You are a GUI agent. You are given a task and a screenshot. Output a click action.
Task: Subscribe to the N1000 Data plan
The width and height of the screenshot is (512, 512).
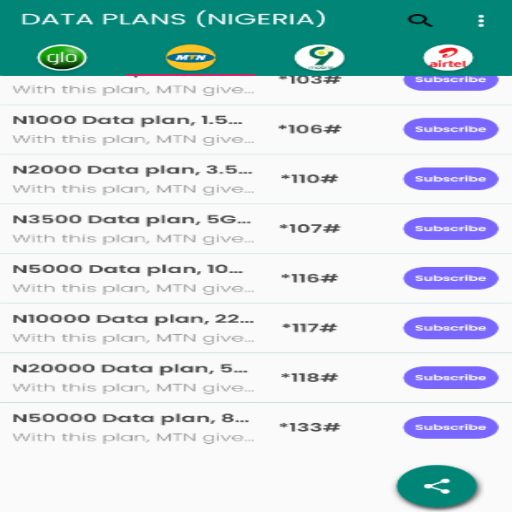coord(451,129)
